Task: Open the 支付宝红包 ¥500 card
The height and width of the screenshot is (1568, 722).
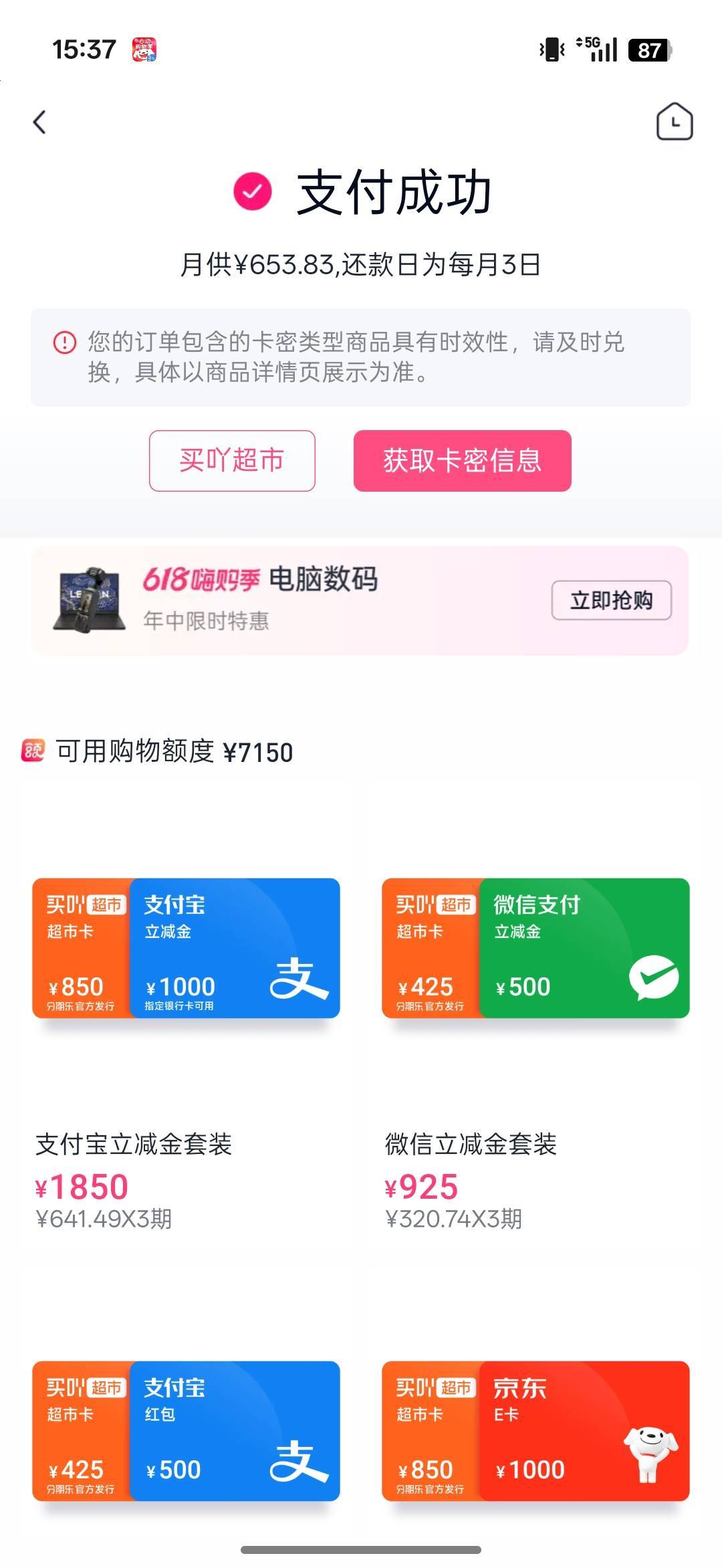Action: (186, 1431)
